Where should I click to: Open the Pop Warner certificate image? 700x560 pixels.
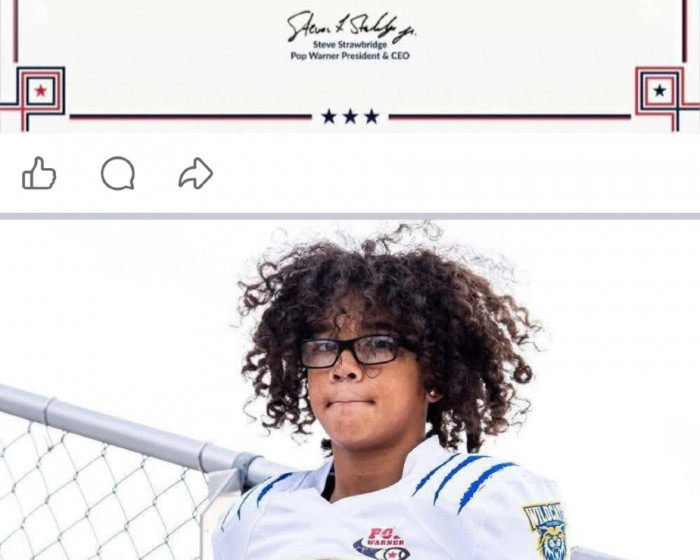point(350,66)
